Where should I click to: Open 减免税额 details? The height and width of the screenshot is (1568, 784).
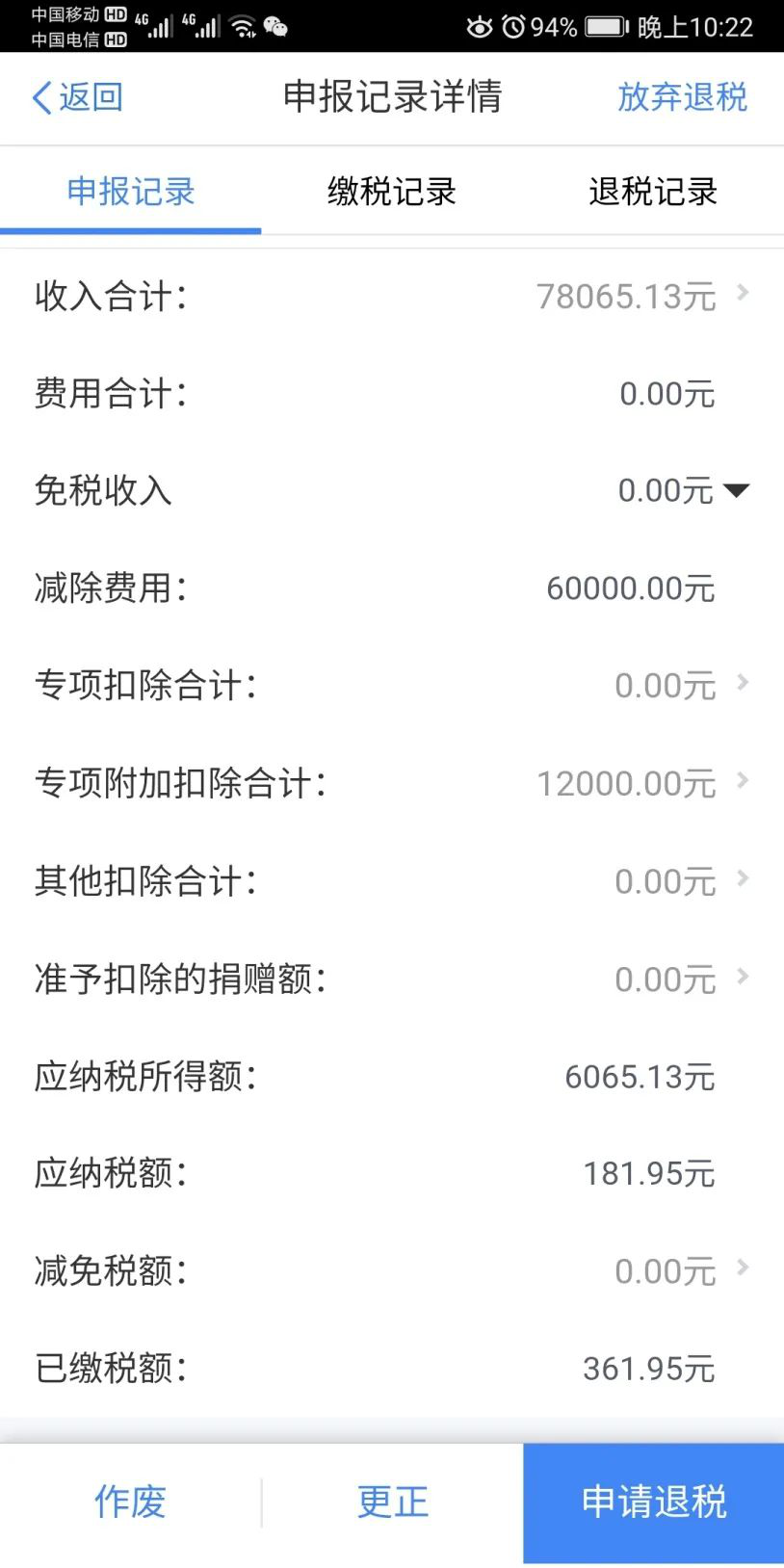click(742, 1268)
